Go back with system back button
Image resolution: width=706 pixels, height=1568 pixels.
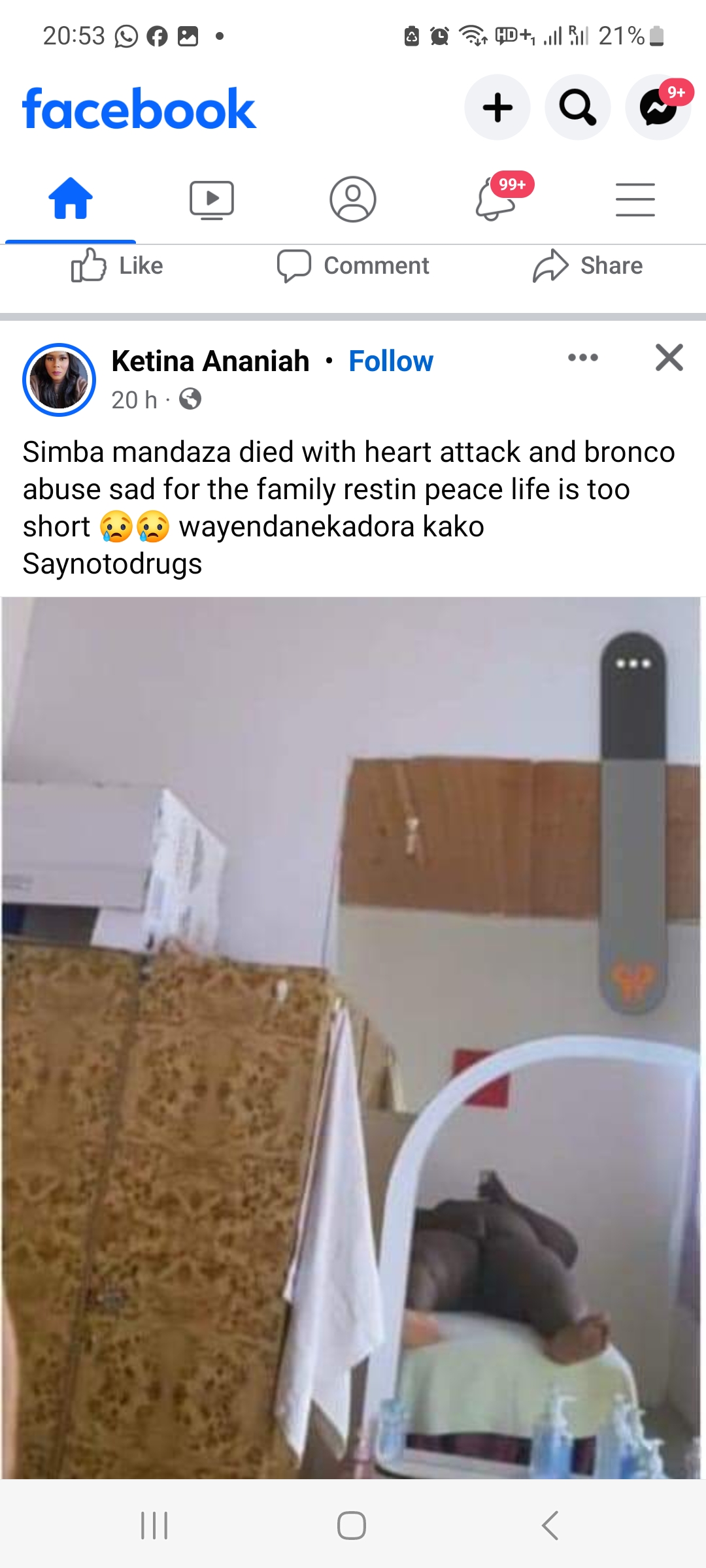550,1526
